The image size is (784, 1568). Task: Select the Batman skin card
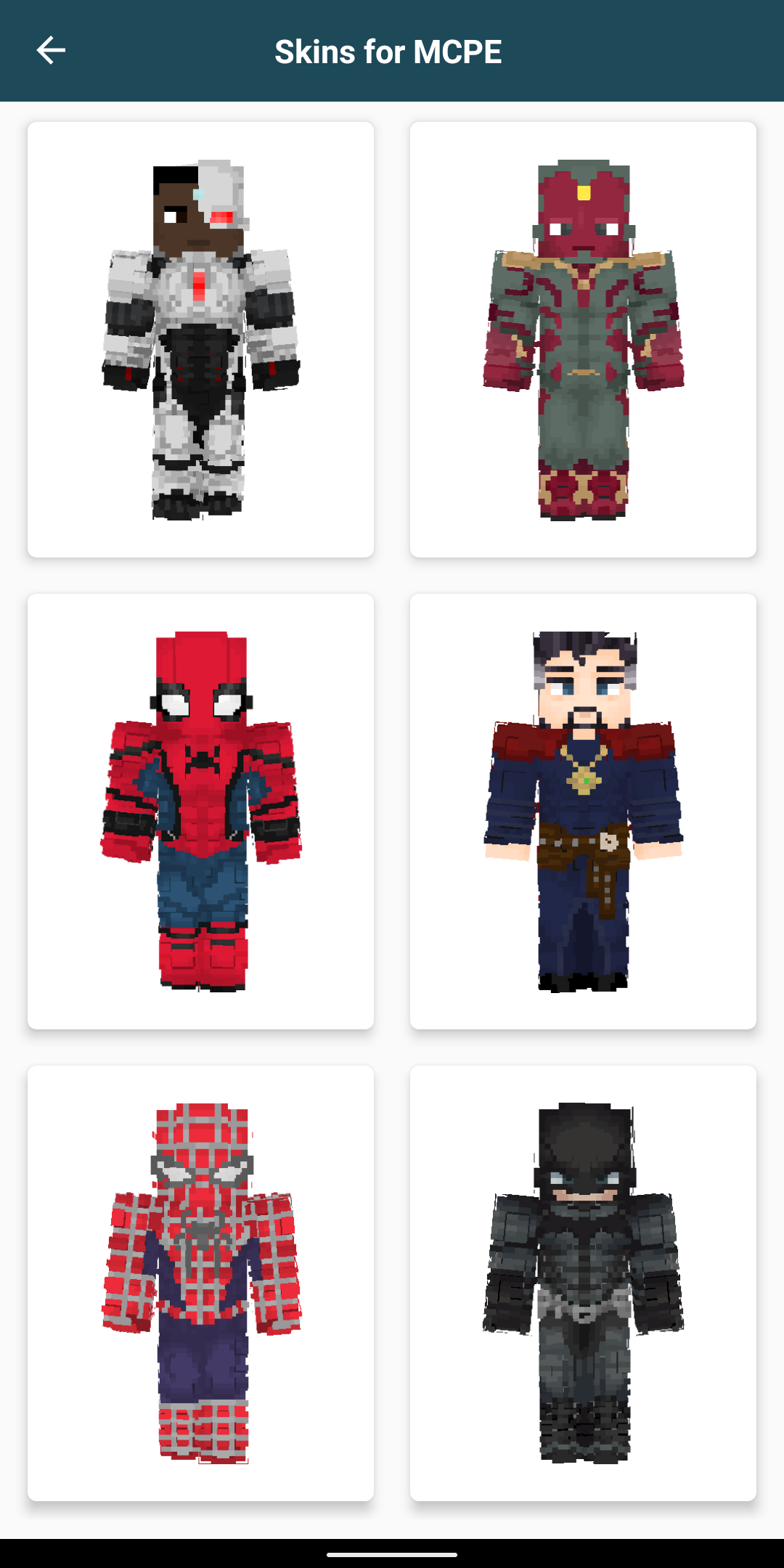click(583, 1283)
